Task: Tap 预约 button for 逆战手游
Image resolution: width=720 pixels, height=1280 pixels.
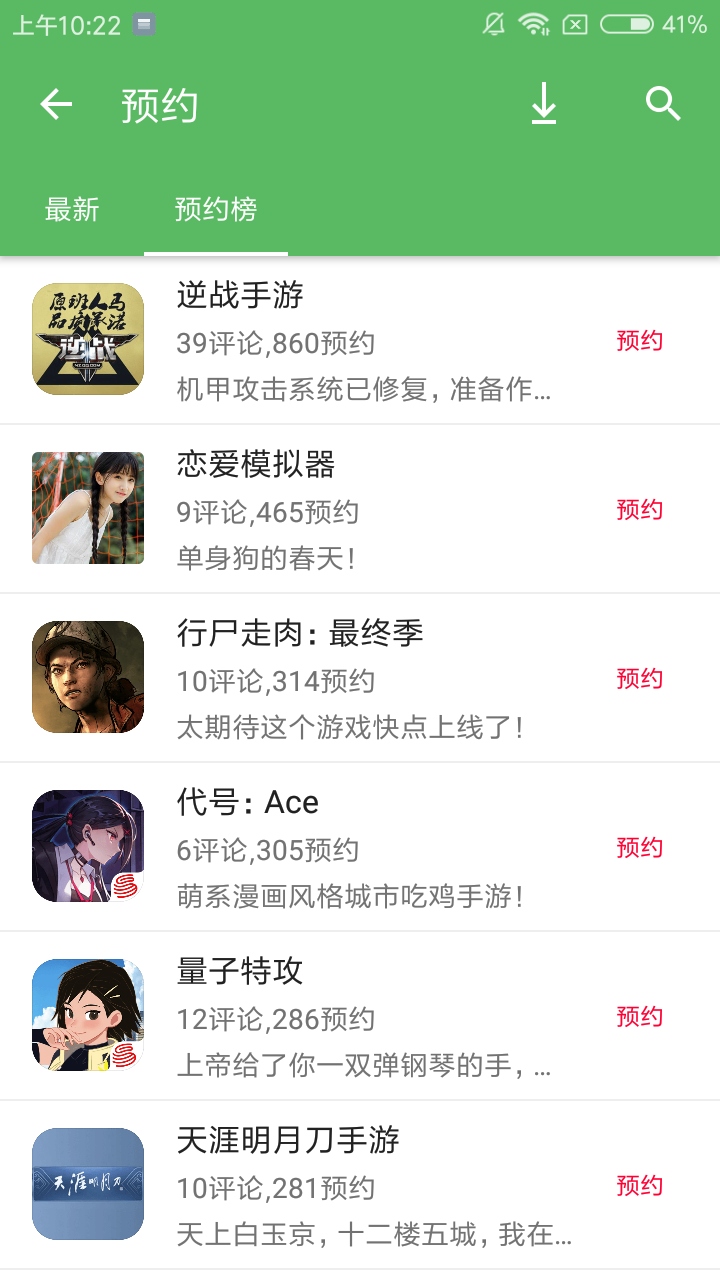Action: (639, 341)
